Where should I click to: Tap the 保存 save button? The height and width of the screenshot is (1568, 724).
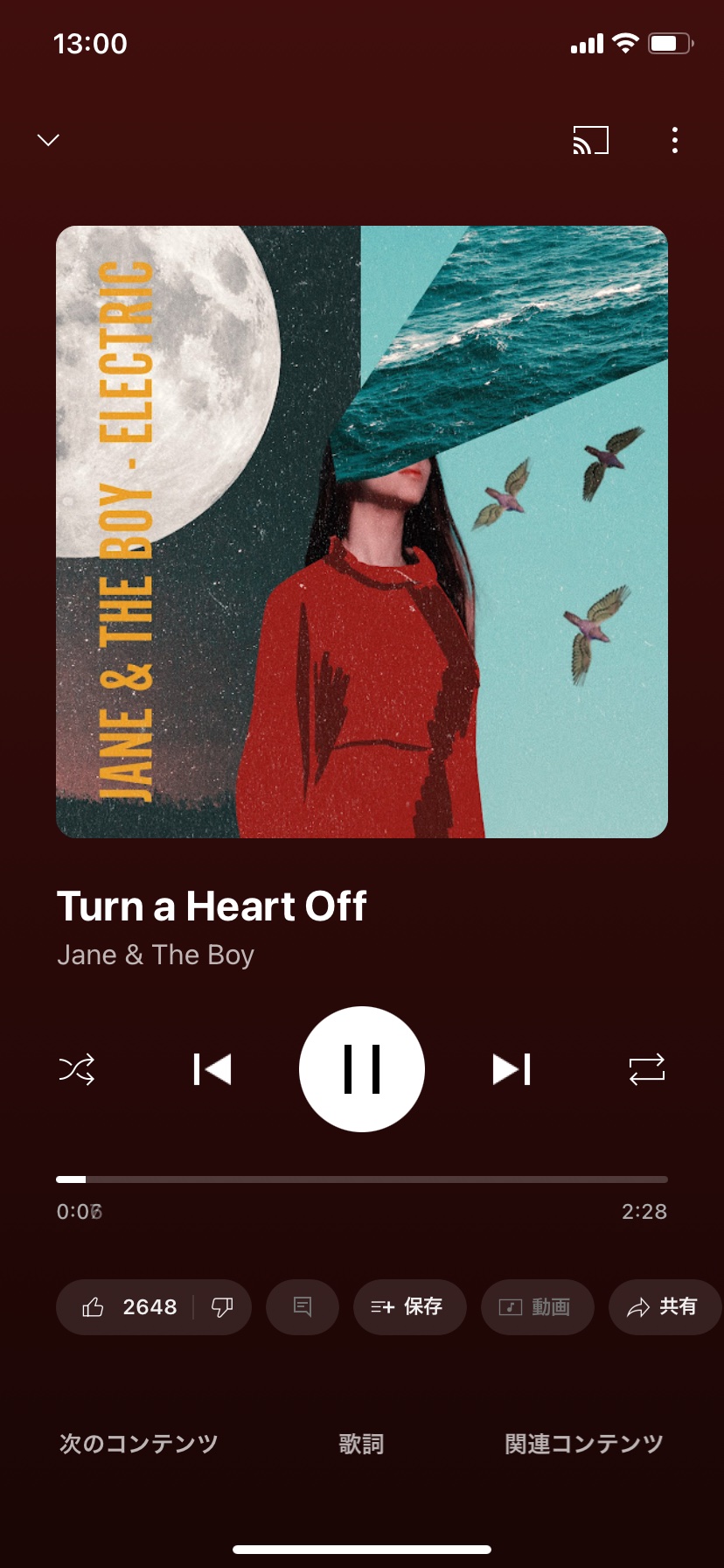click(x=409, y=1307)
